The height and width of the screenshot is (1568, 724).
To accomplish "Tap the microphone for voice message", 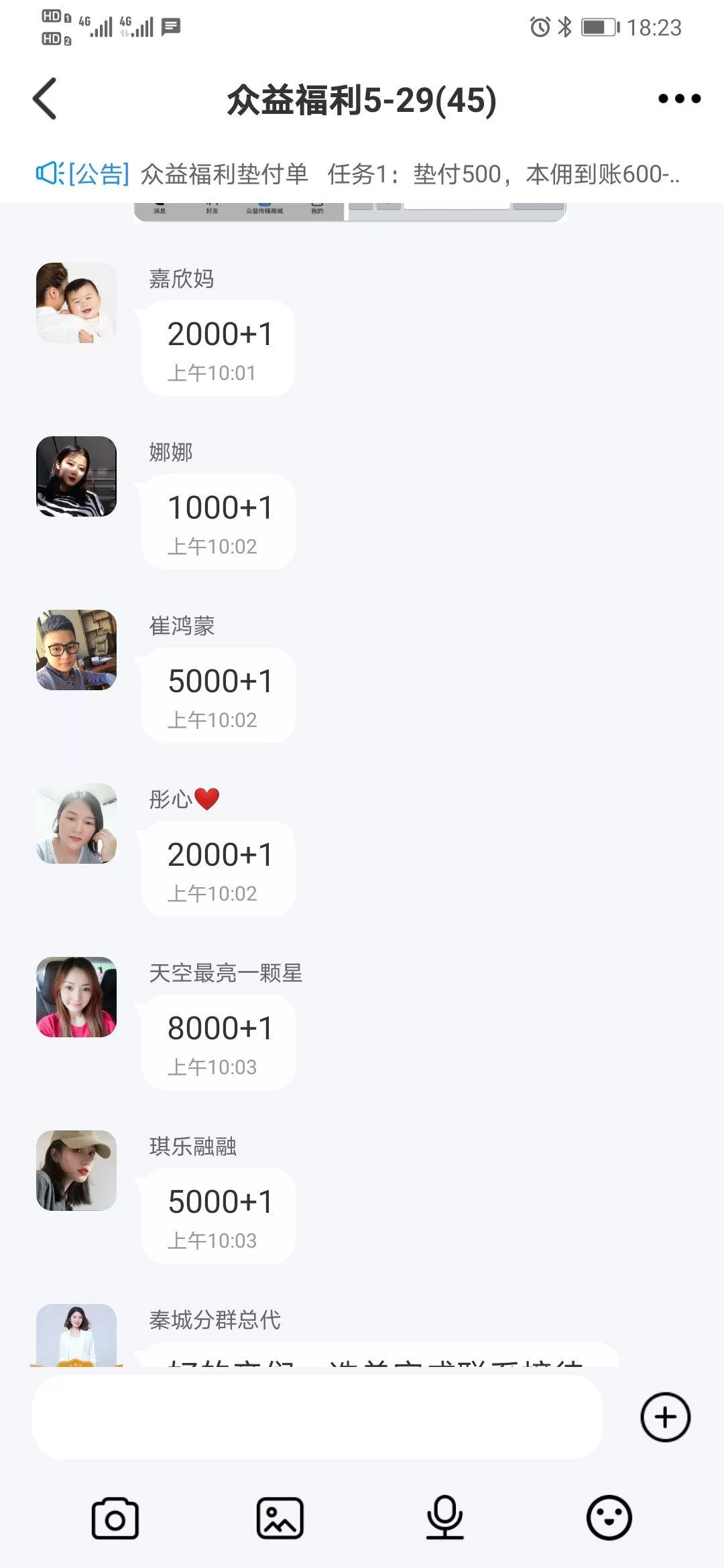I will 444,1518.
